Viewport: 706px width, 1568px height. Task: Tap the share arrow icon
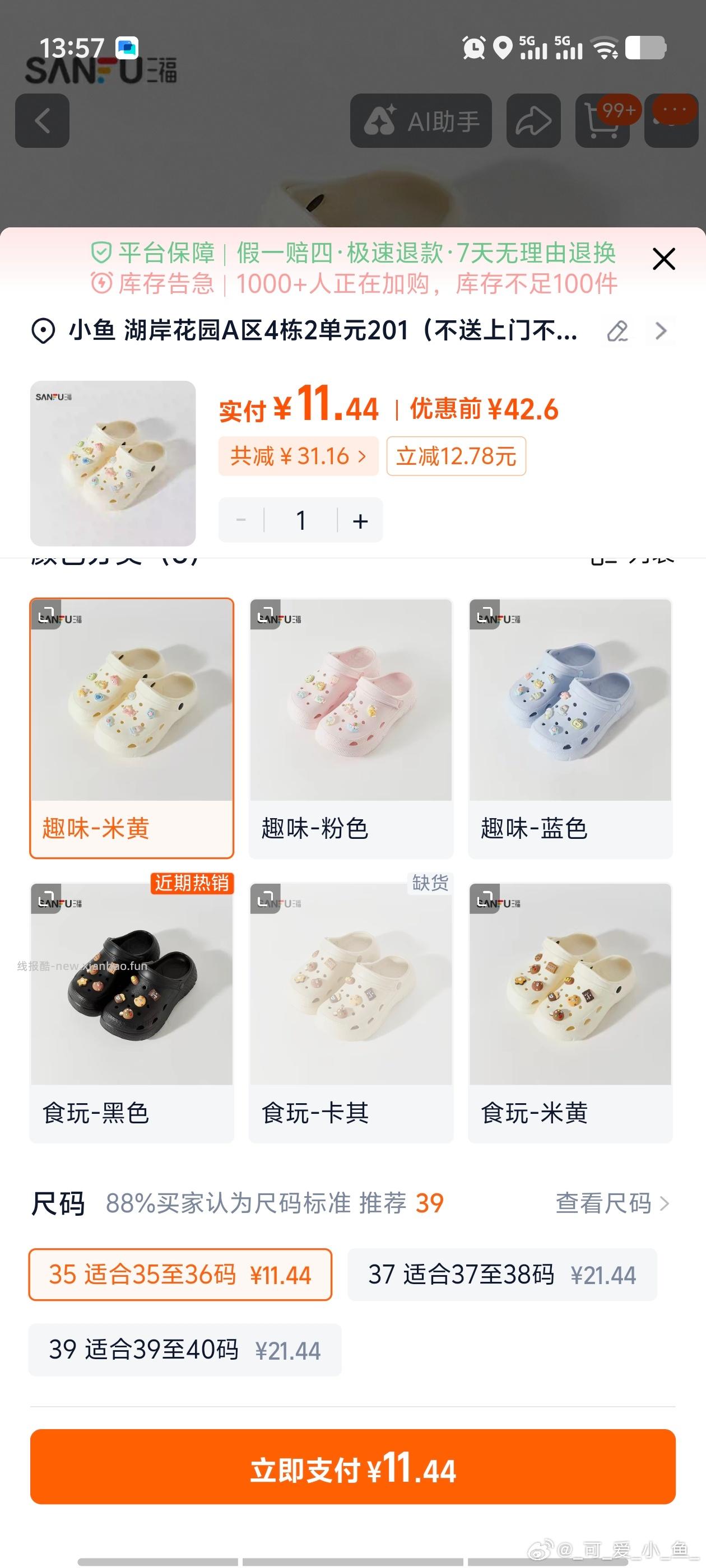pos(533,120)
